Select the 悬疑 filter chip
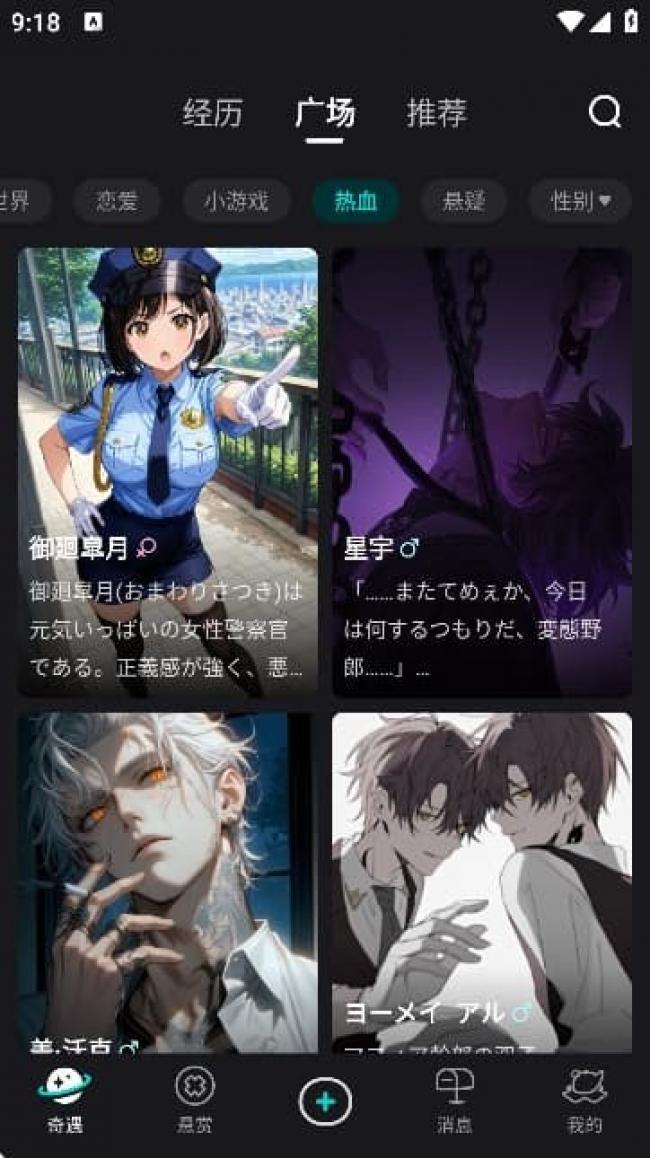The height and width of the screenshot is (1158, 650). click(463, 201)
